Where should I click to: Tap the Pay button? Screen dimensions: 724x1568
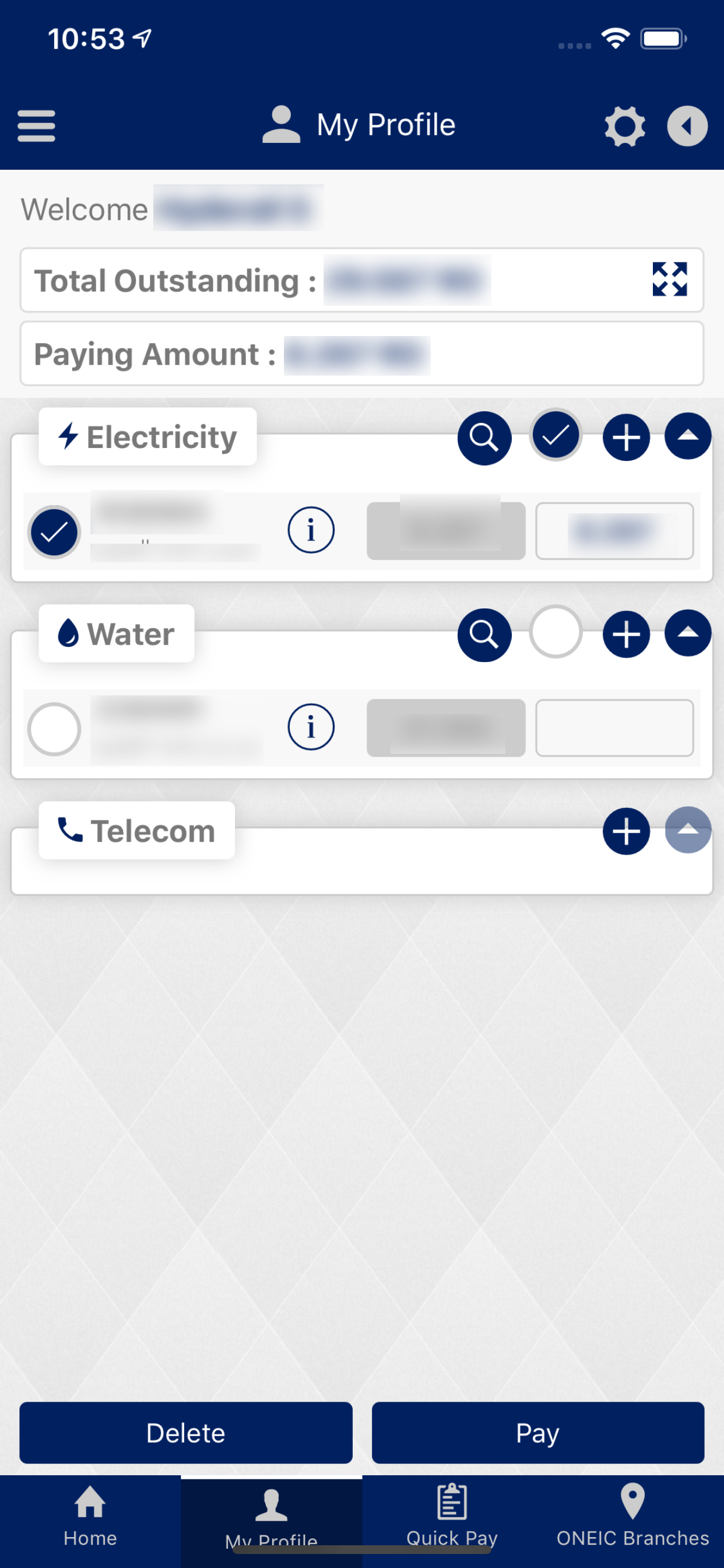(538, 1433)
